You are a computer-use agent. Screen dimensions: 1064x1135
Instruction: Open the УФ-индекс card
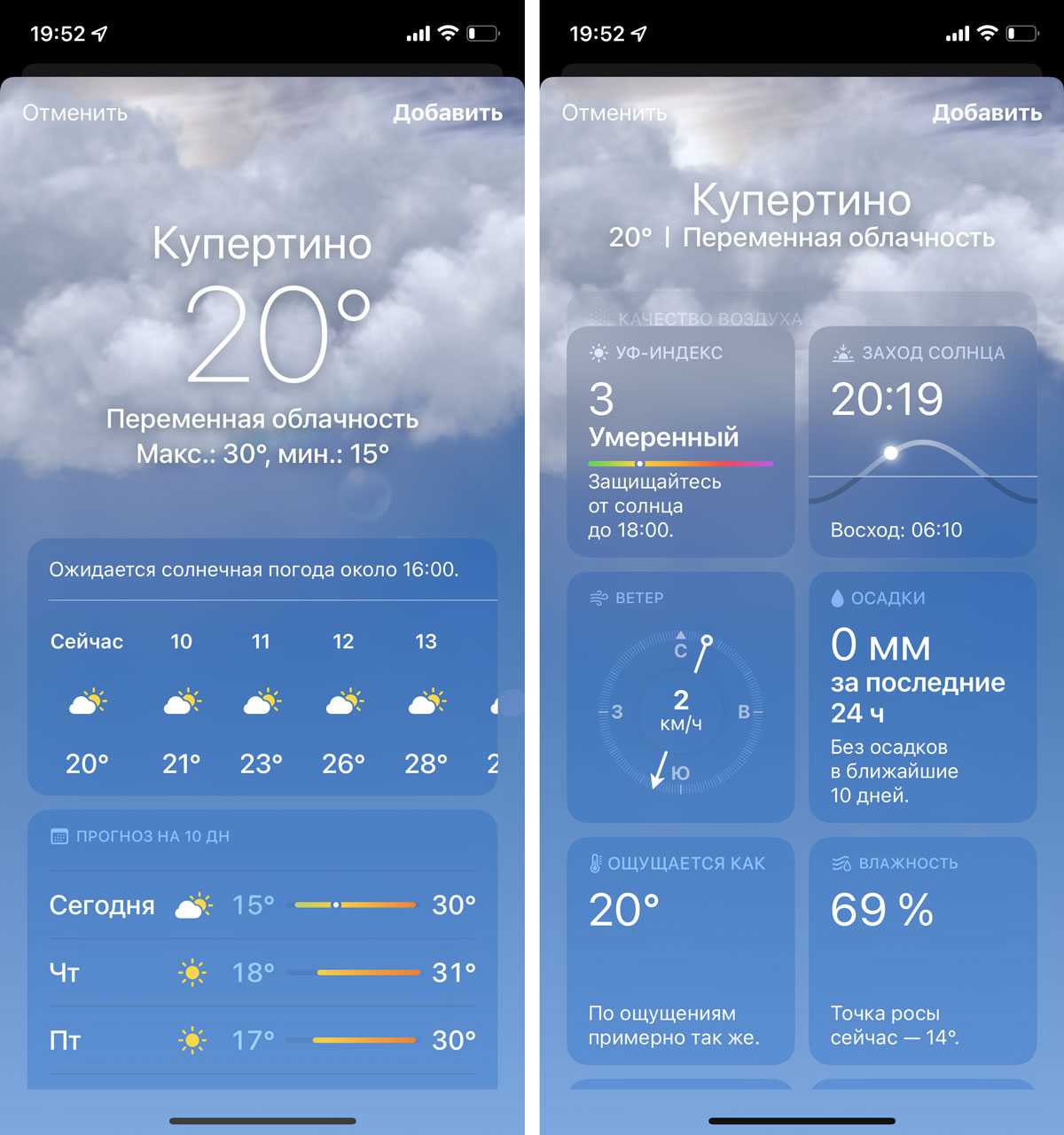point(680,442)
